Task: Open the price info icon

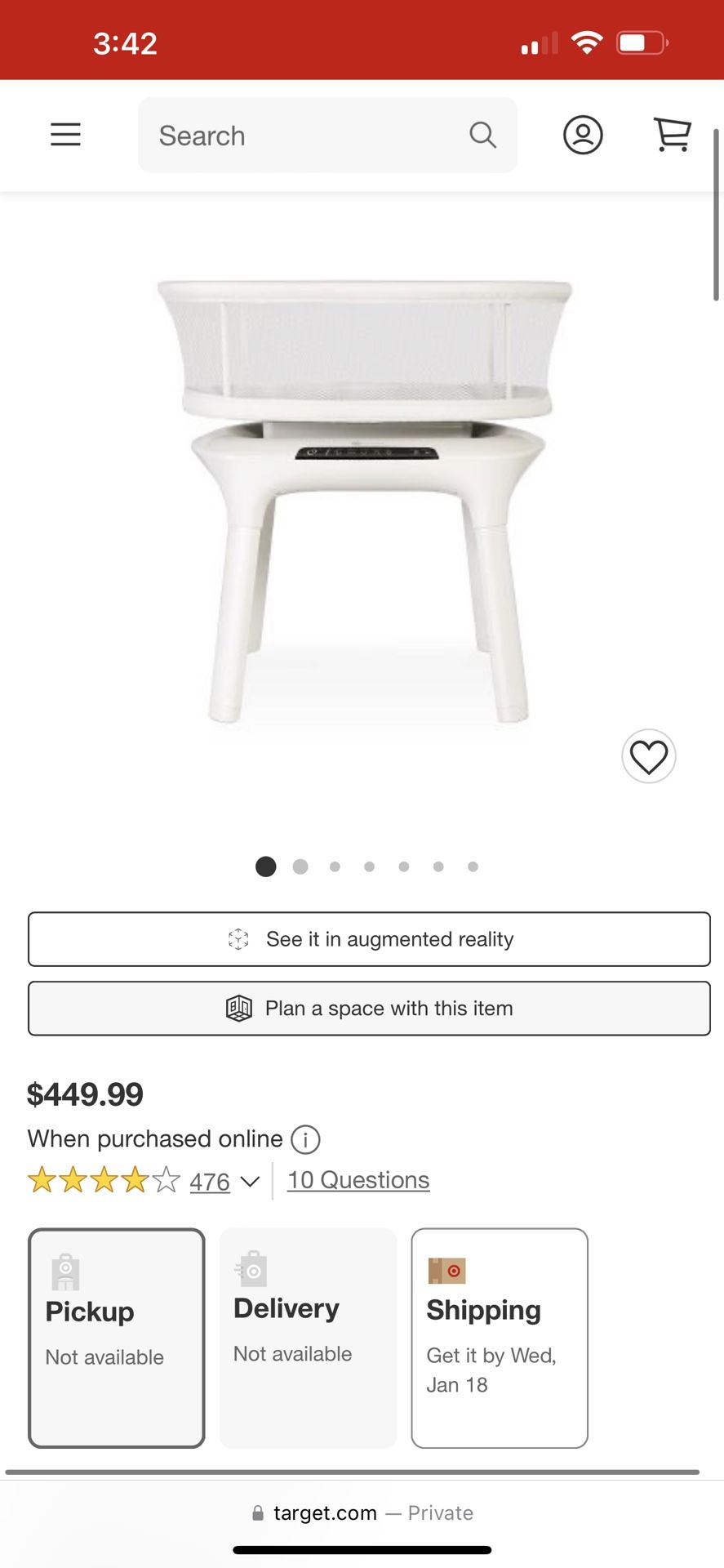Action: (304, 1138)
